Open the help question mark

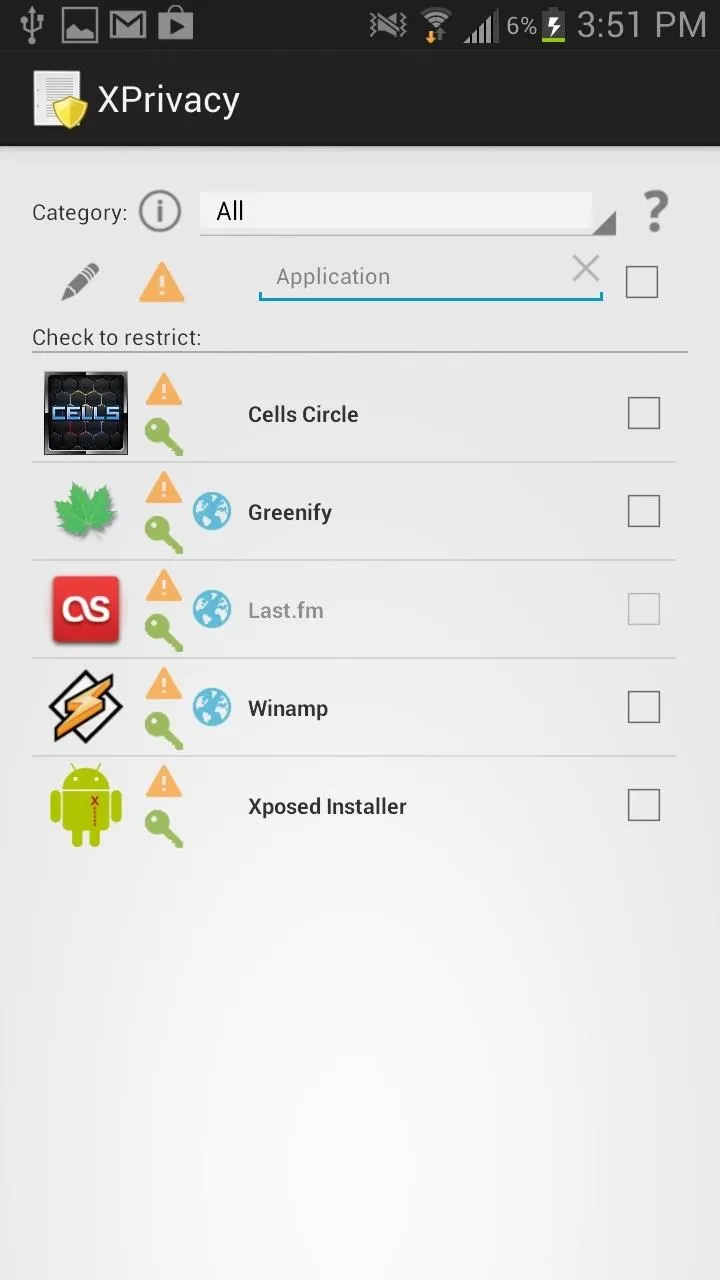coord(655,212)
